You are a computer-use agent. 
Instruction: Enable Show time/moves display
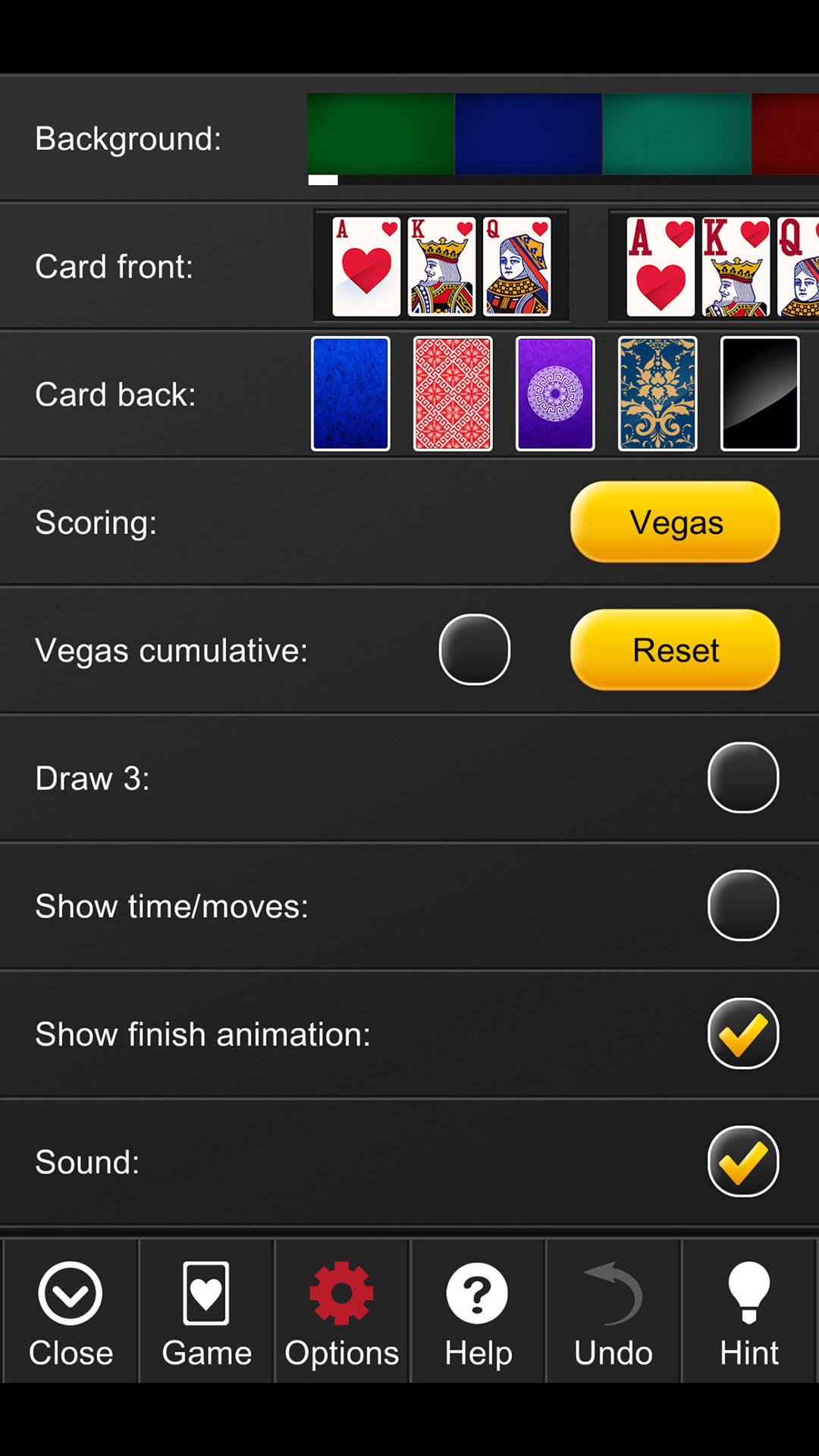[743, 905]
